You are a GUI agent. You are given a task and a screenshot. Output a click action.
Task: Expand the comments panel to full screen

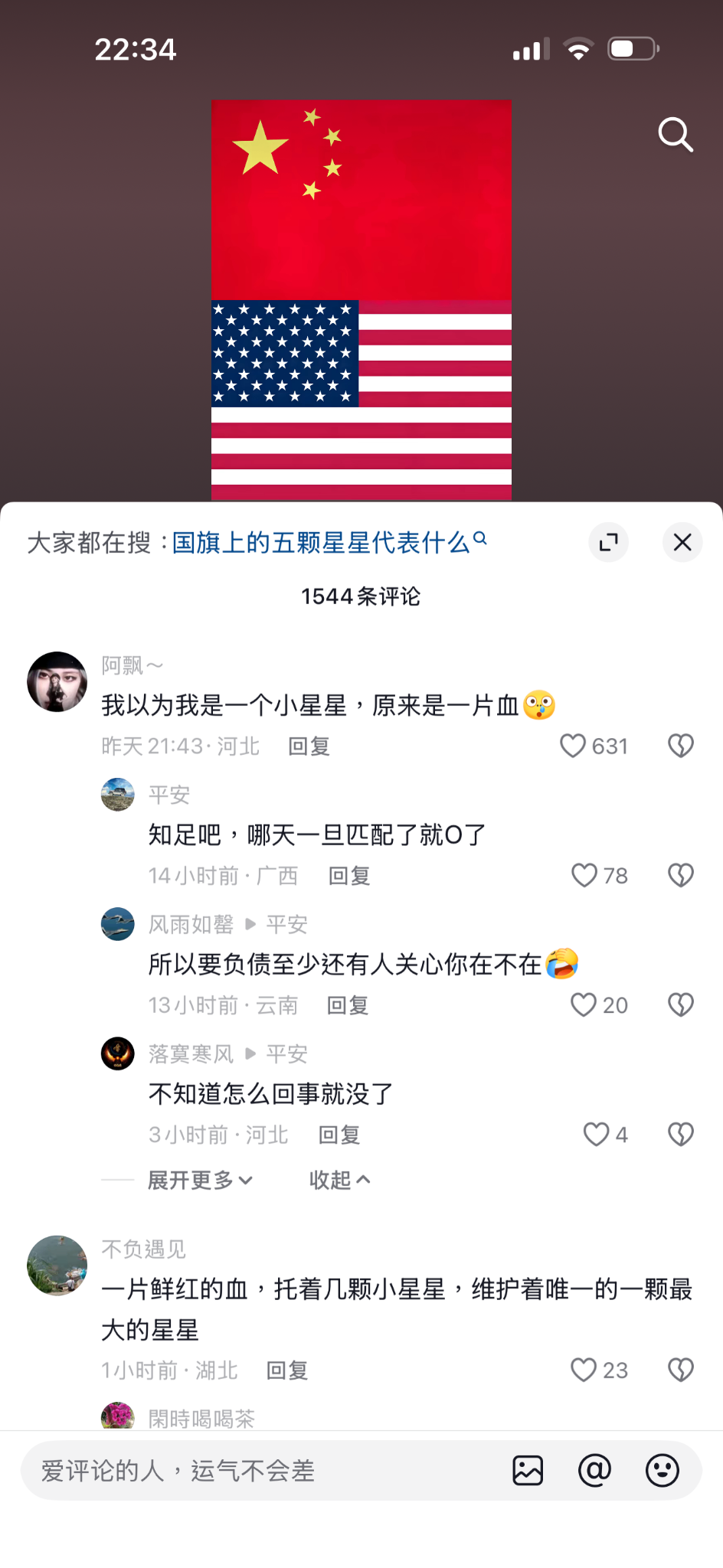coord(609,543)
